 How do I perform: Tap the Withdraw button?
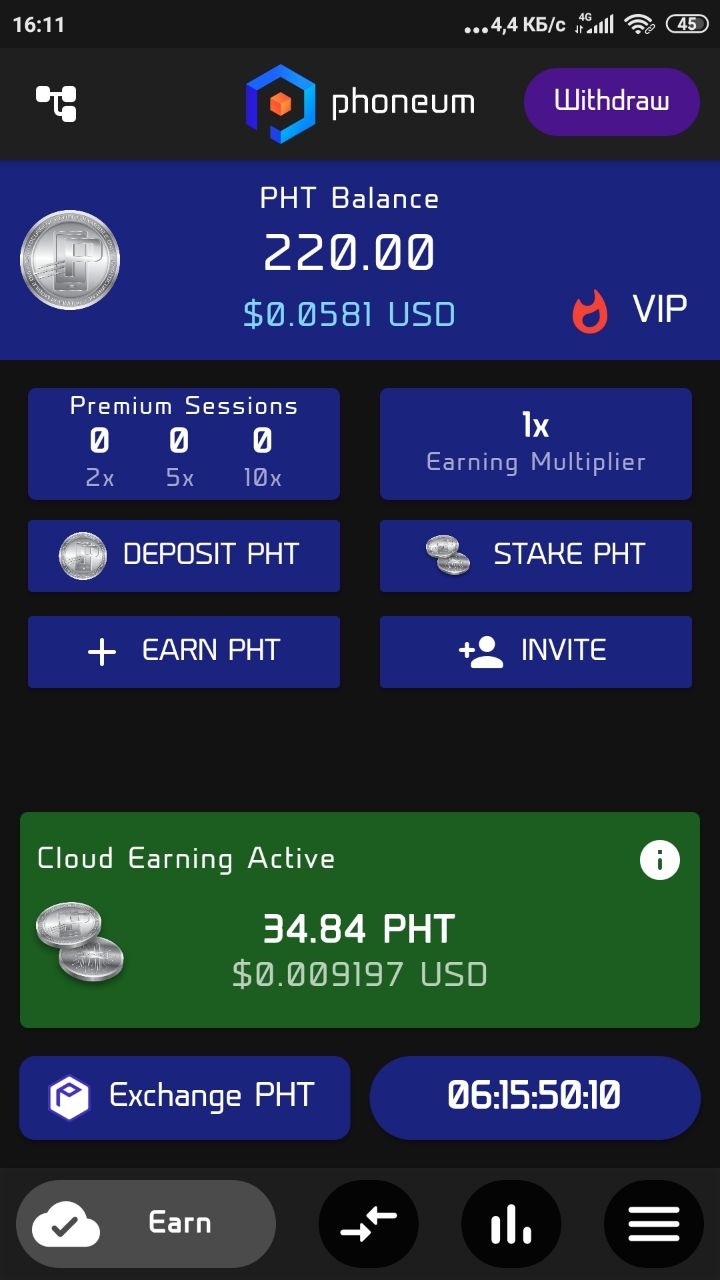[612, 102]
